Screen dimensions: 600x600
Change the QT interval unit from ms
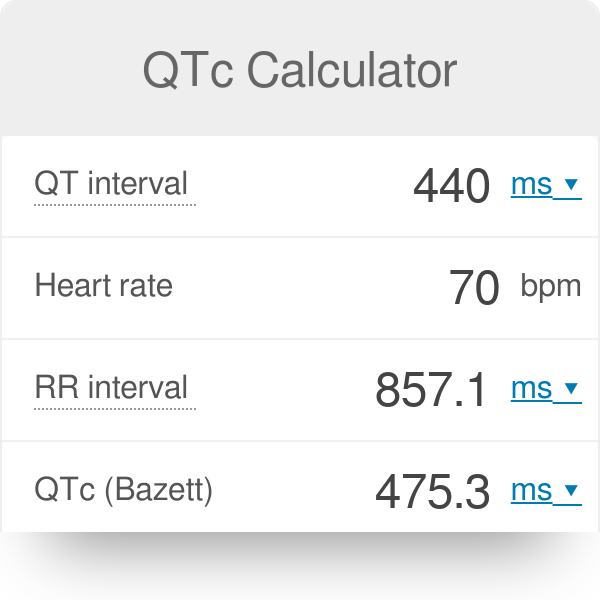[545, 185]
